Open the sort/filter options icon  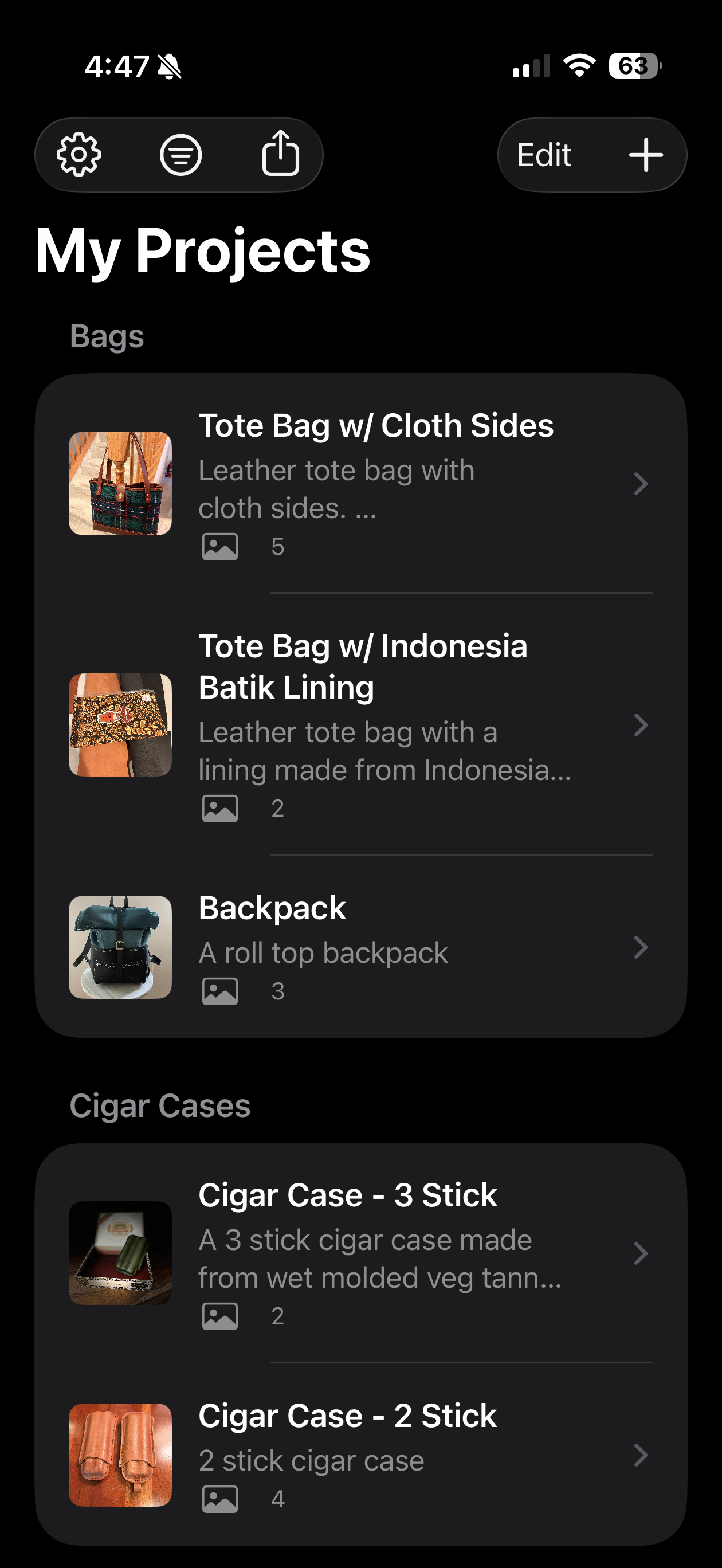click(181, 154)
